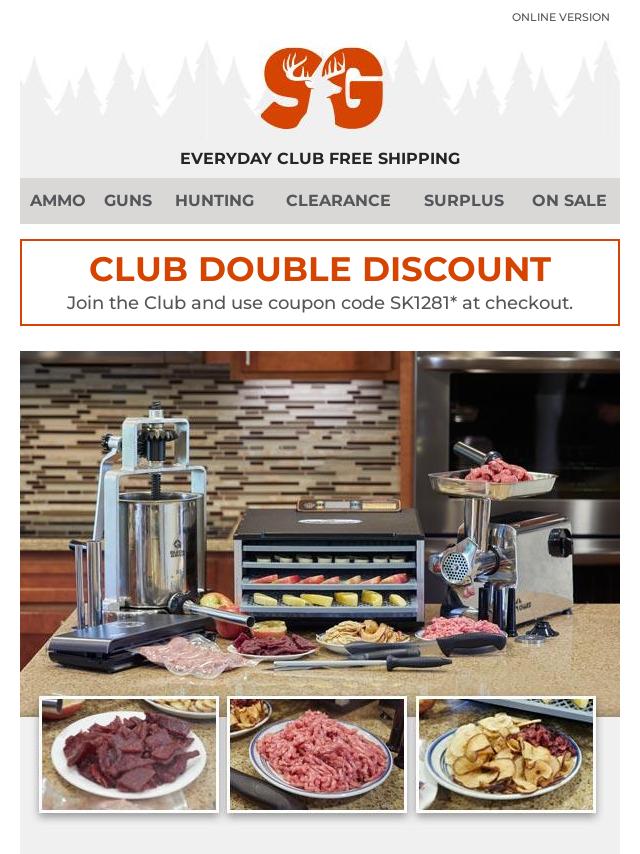
Task: Select the Hunting category
Action: coord(214,200)
